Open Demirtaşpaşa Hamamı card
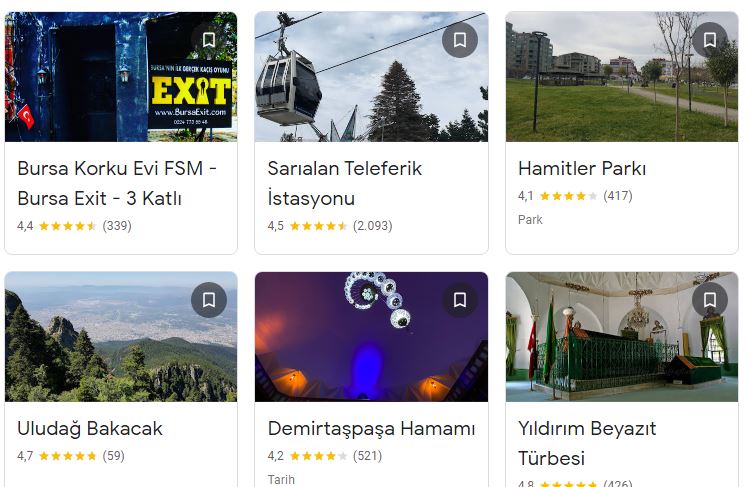The height and width of the screenshot is (487, 754). pyautogui.click(x=371, y=428)
